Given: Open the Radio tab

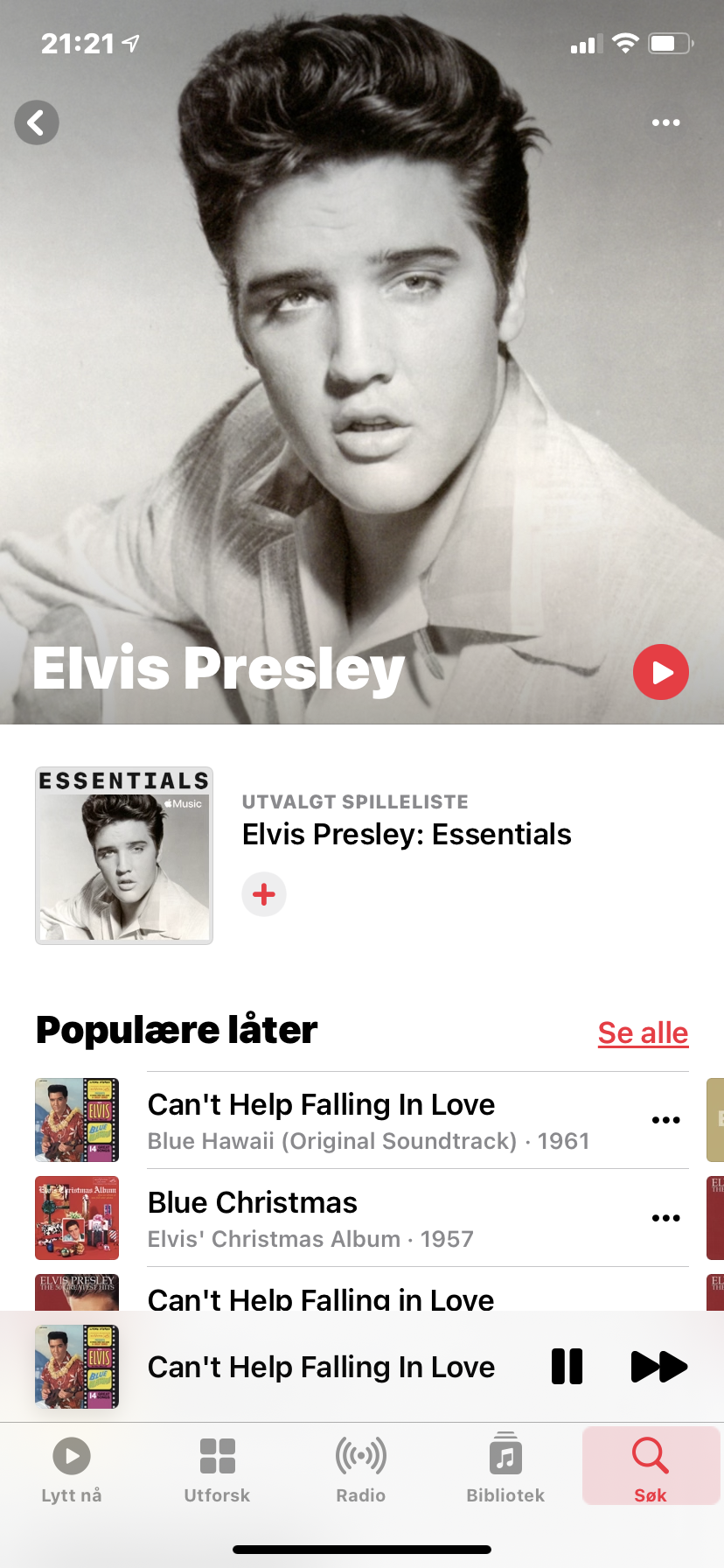Looking at the screenshot, I should 361,1470.
